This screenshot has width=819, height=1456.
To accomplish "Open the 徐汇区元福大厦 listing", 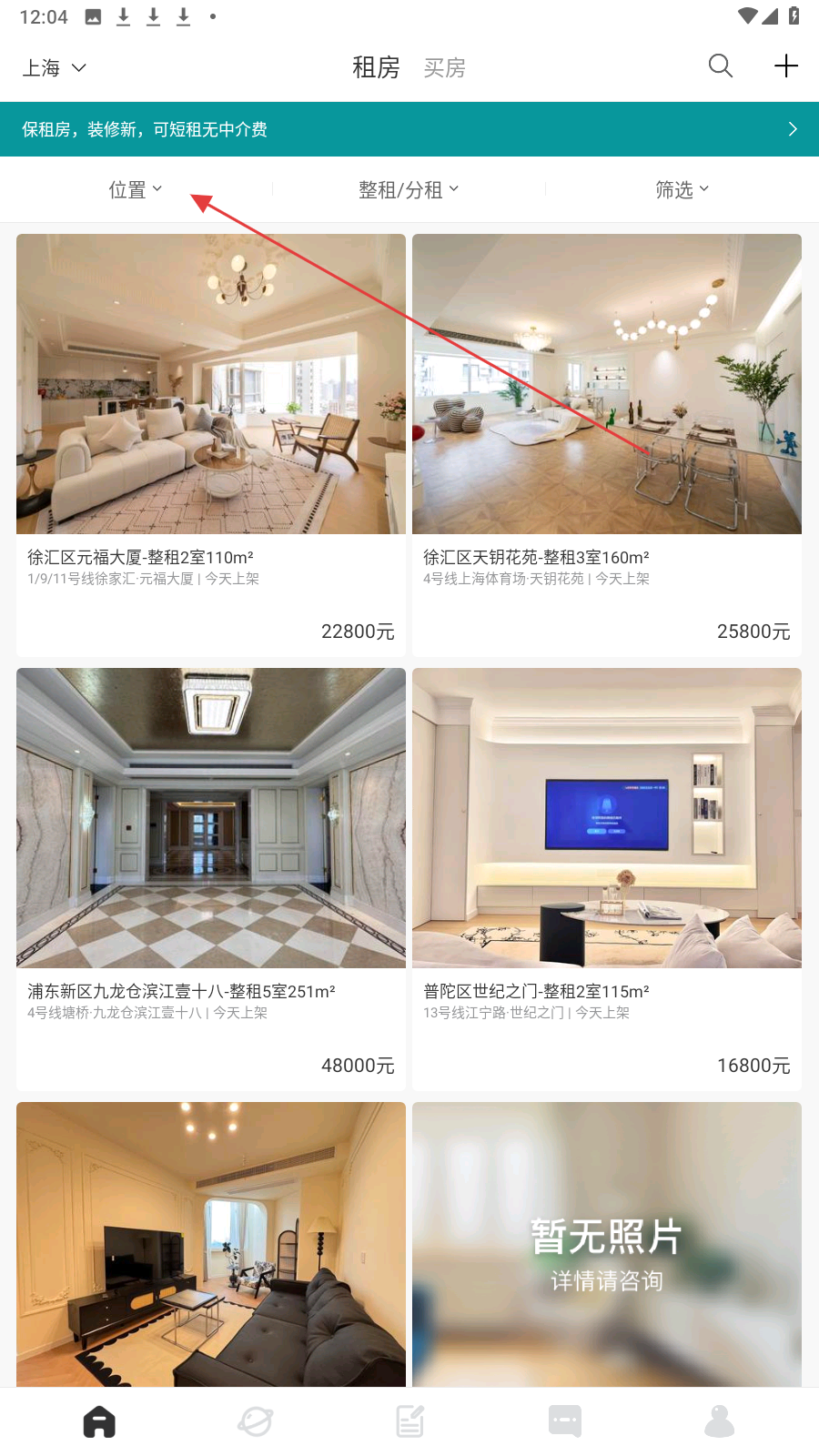I will click(211, 444).
